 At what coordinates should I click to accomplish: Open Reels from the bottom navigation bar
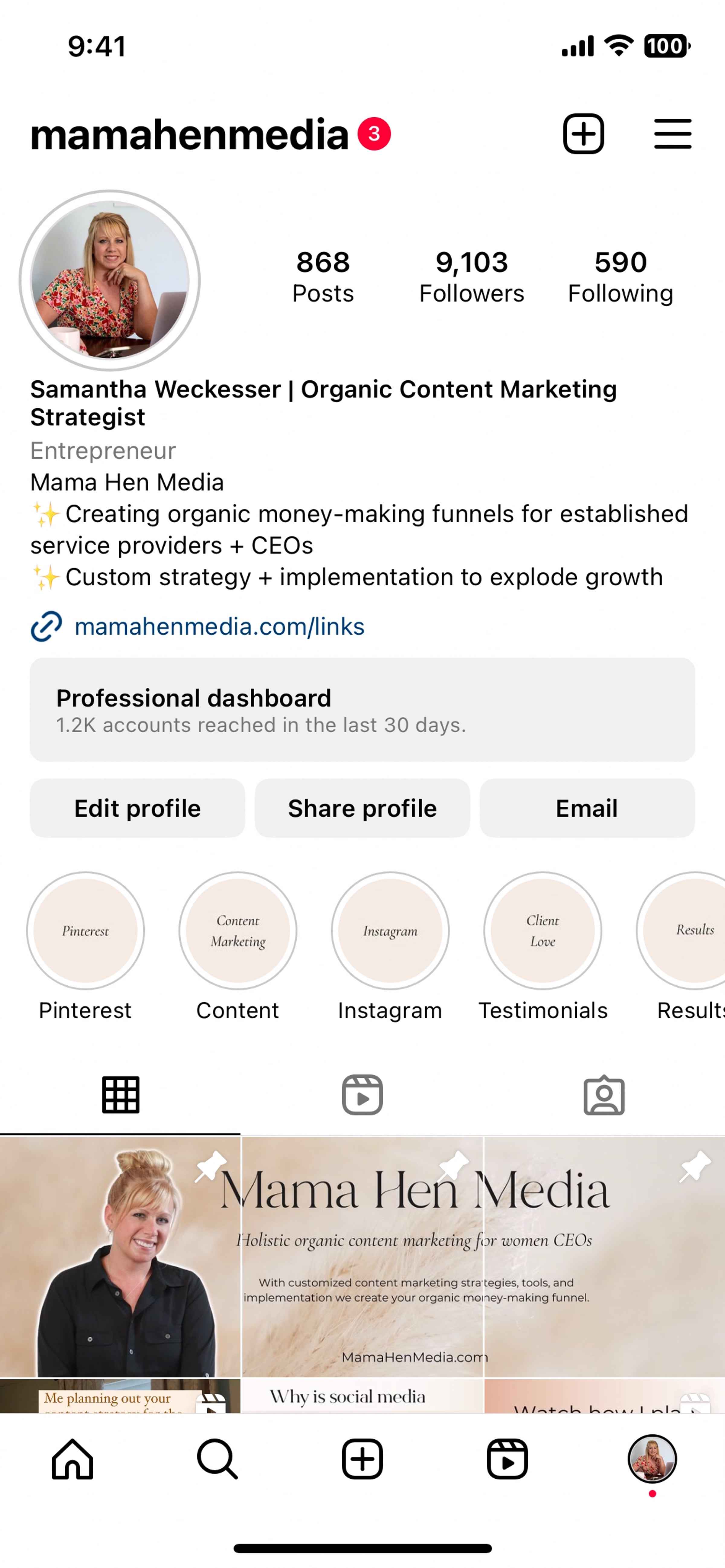tap(507, 1459)
